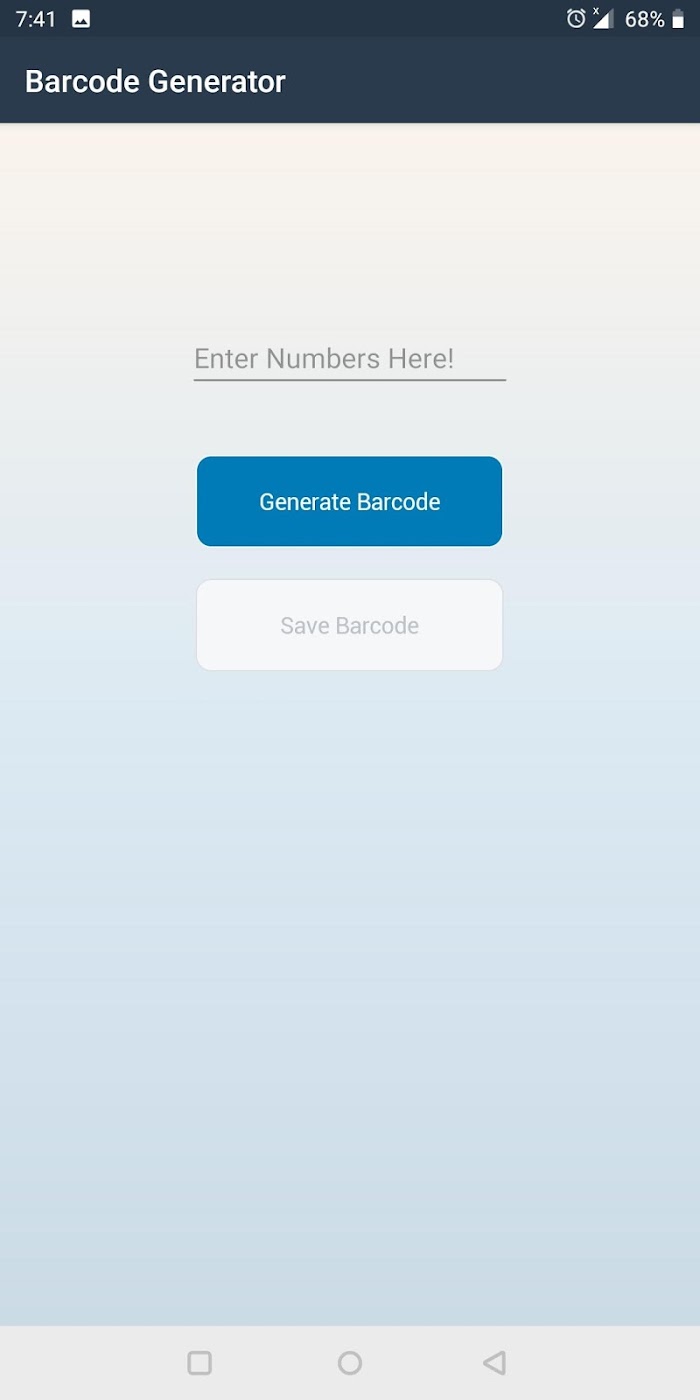700x1400 pixels.
Task: Focus the Enter Numbers Here field
Action: (349, 359)
